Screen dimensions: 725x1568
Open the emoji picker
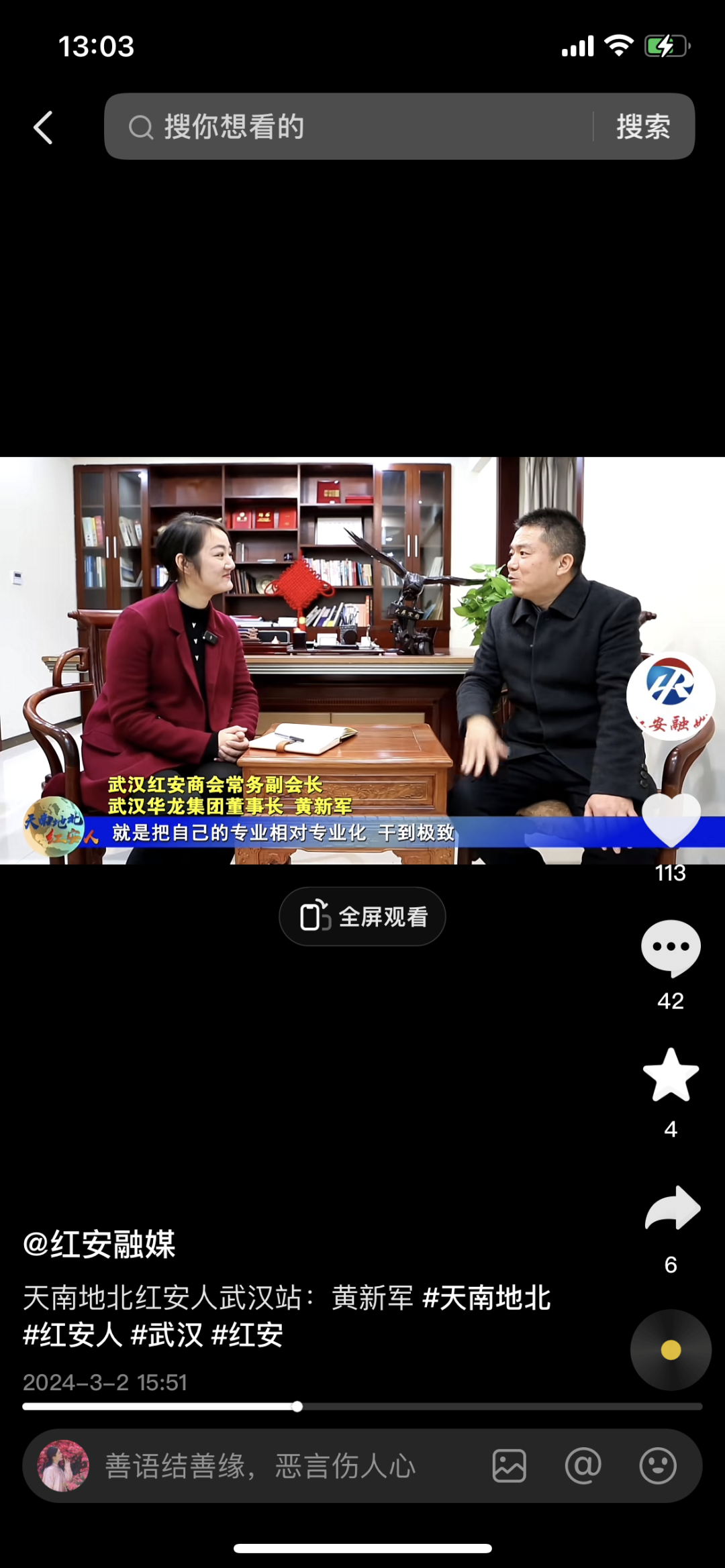658,1466
